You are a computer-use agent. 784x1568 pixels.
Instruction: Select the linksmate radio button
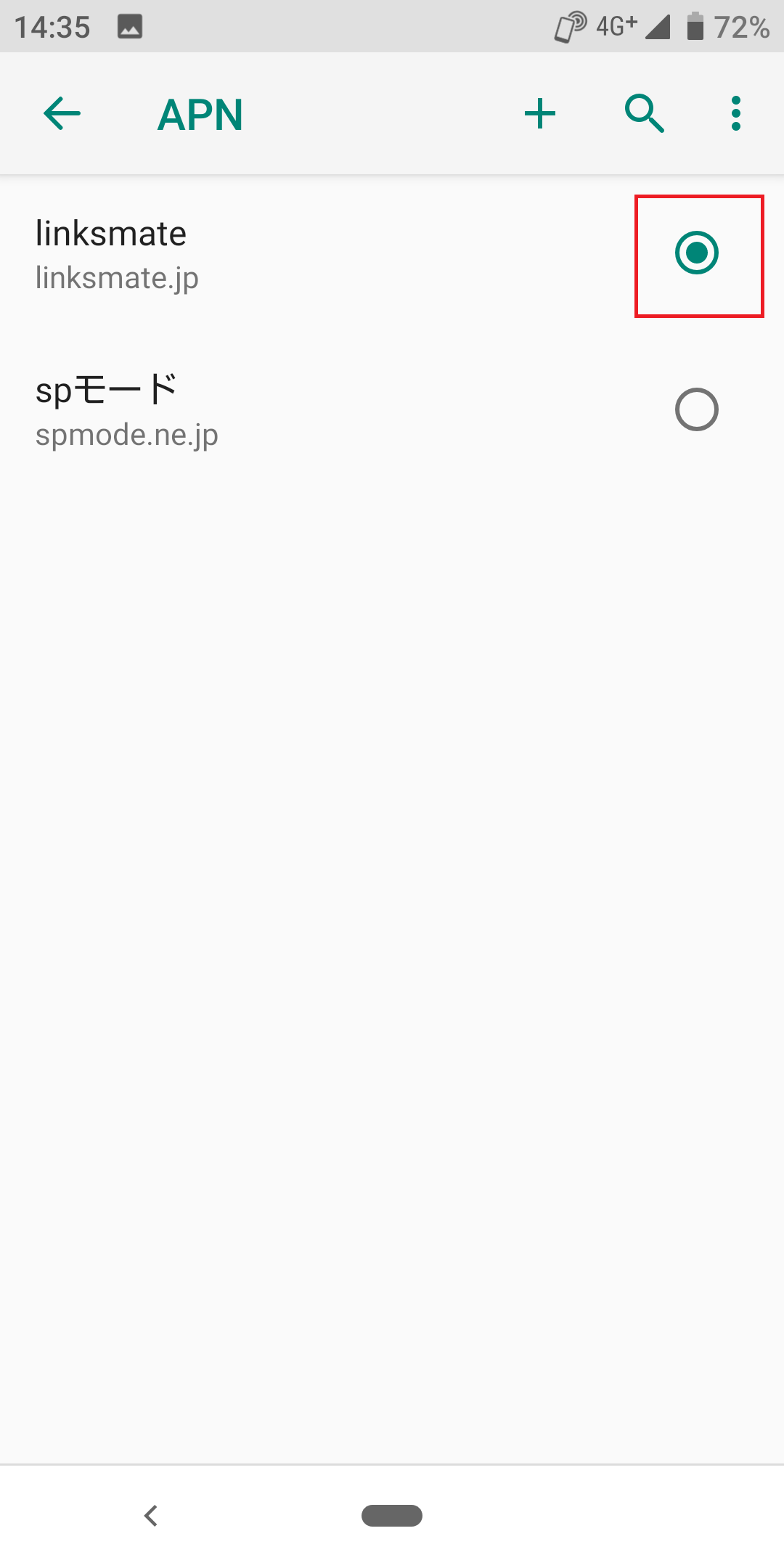coord(697,253)
